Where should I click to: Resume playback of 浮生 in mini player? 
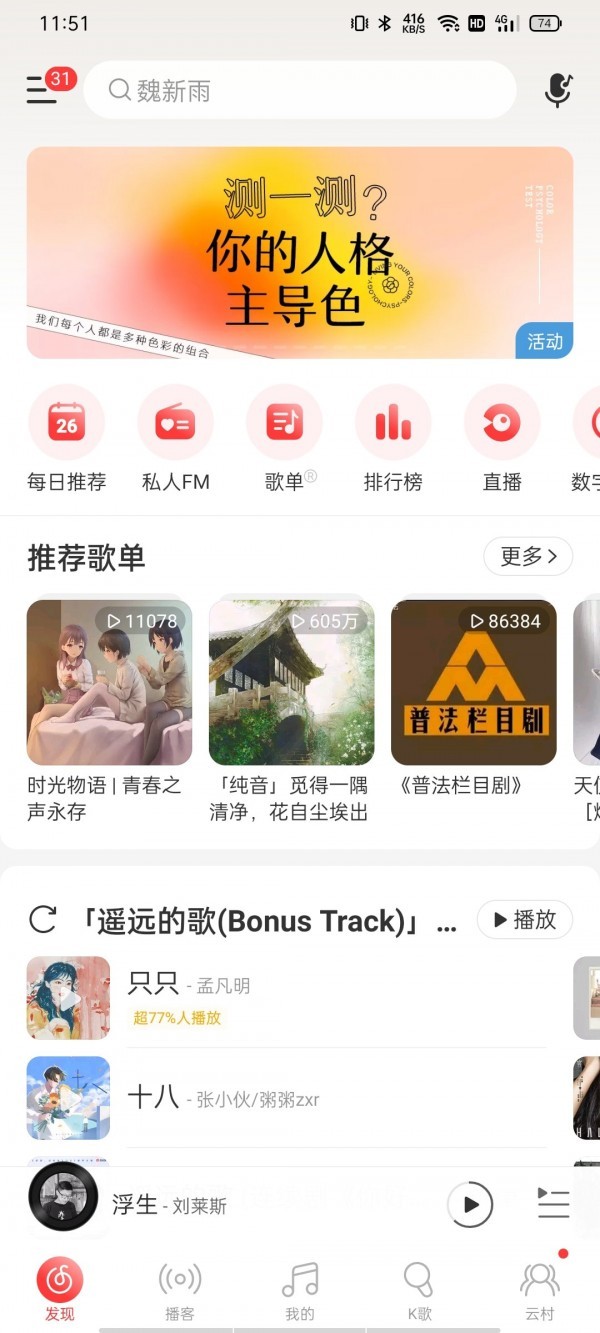[470, 1204]
